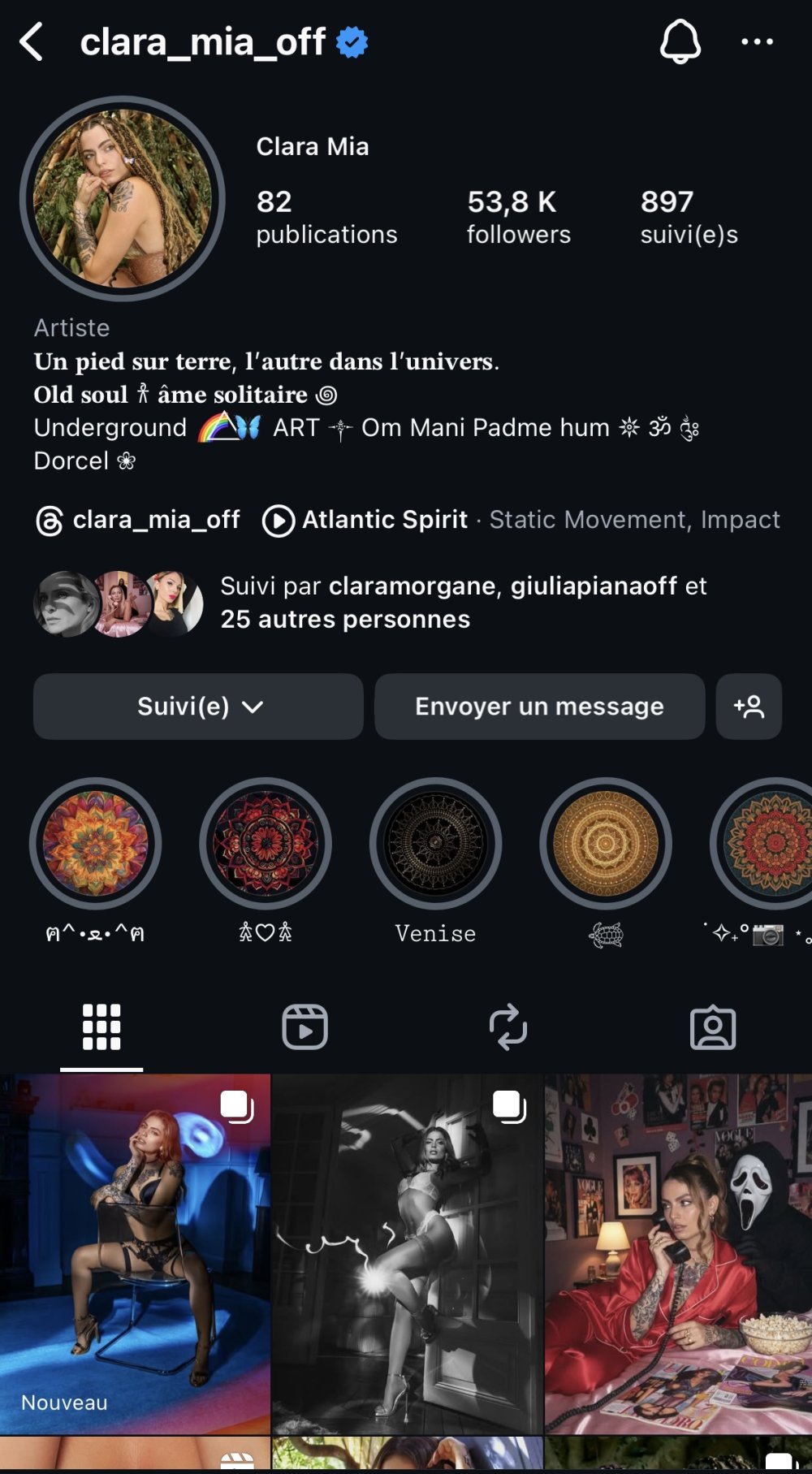View the profile picture
This screenshot has width=812, height=1474.
tap(123, 199)
